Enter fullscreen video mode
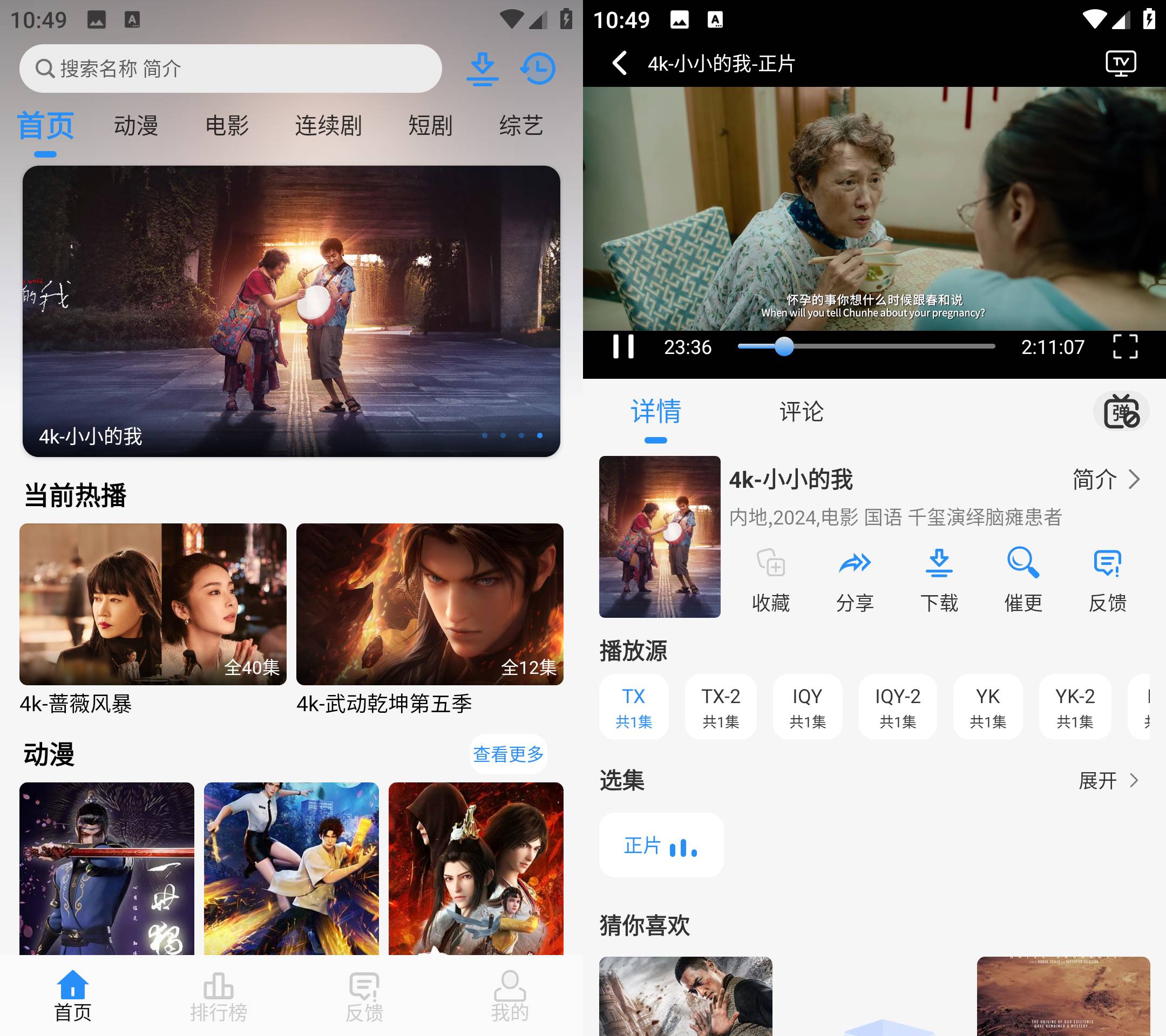1166x1036 pixels. coord(1125,346)
